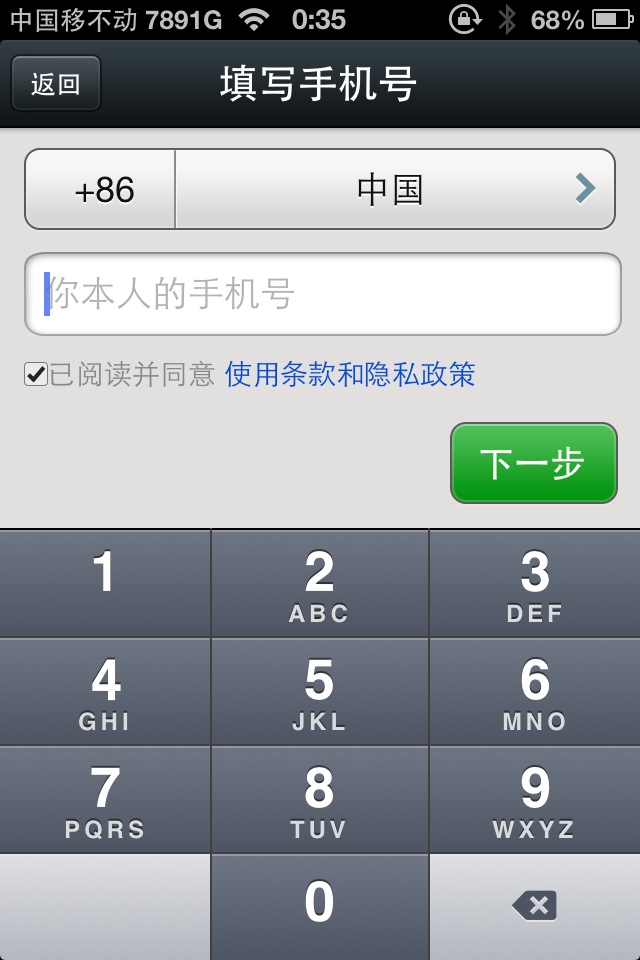
Task: Focus the 你本人的手机号 phone number field
Action: (322, 294)
